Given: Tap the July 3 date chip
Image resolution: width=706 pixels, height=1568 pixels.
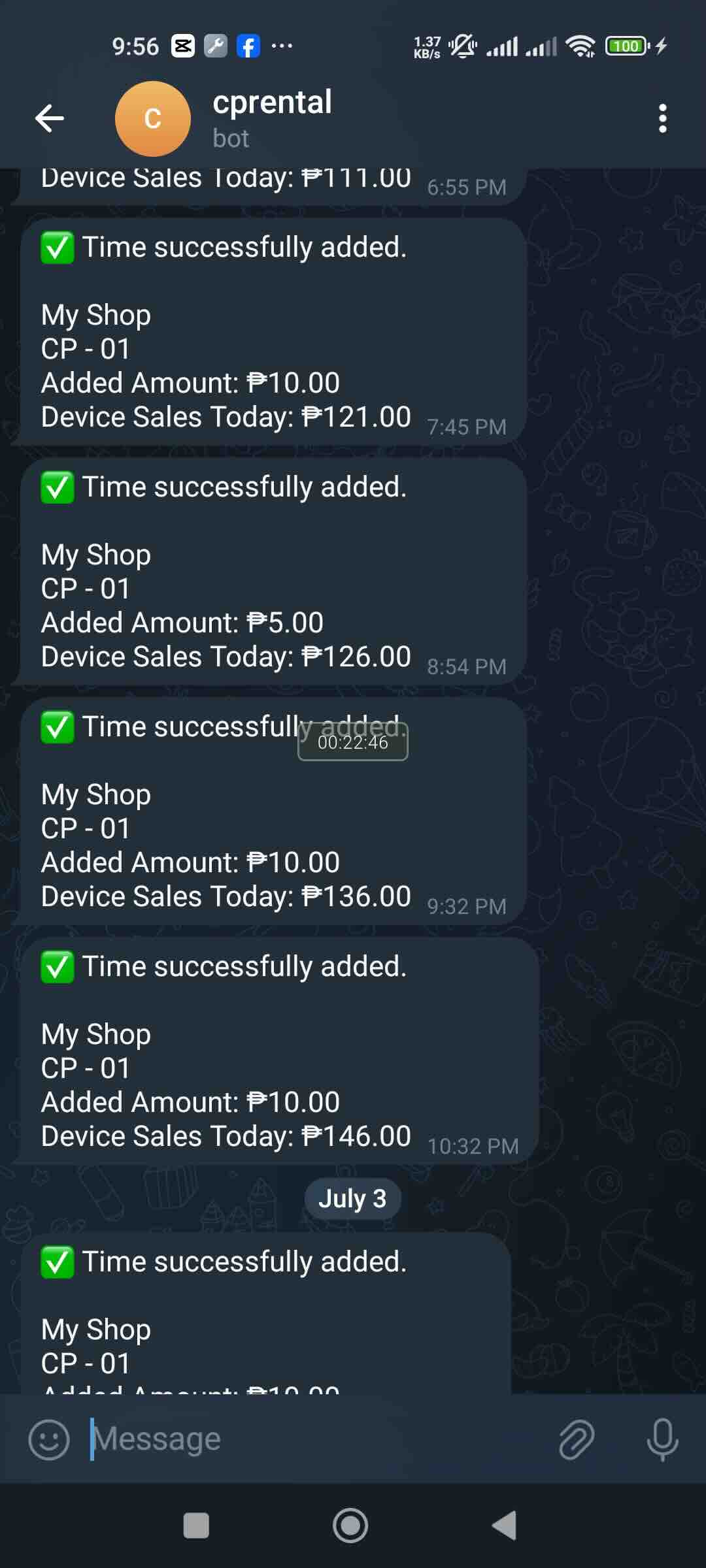Looking at the screenshot, I should point(352,1199).
